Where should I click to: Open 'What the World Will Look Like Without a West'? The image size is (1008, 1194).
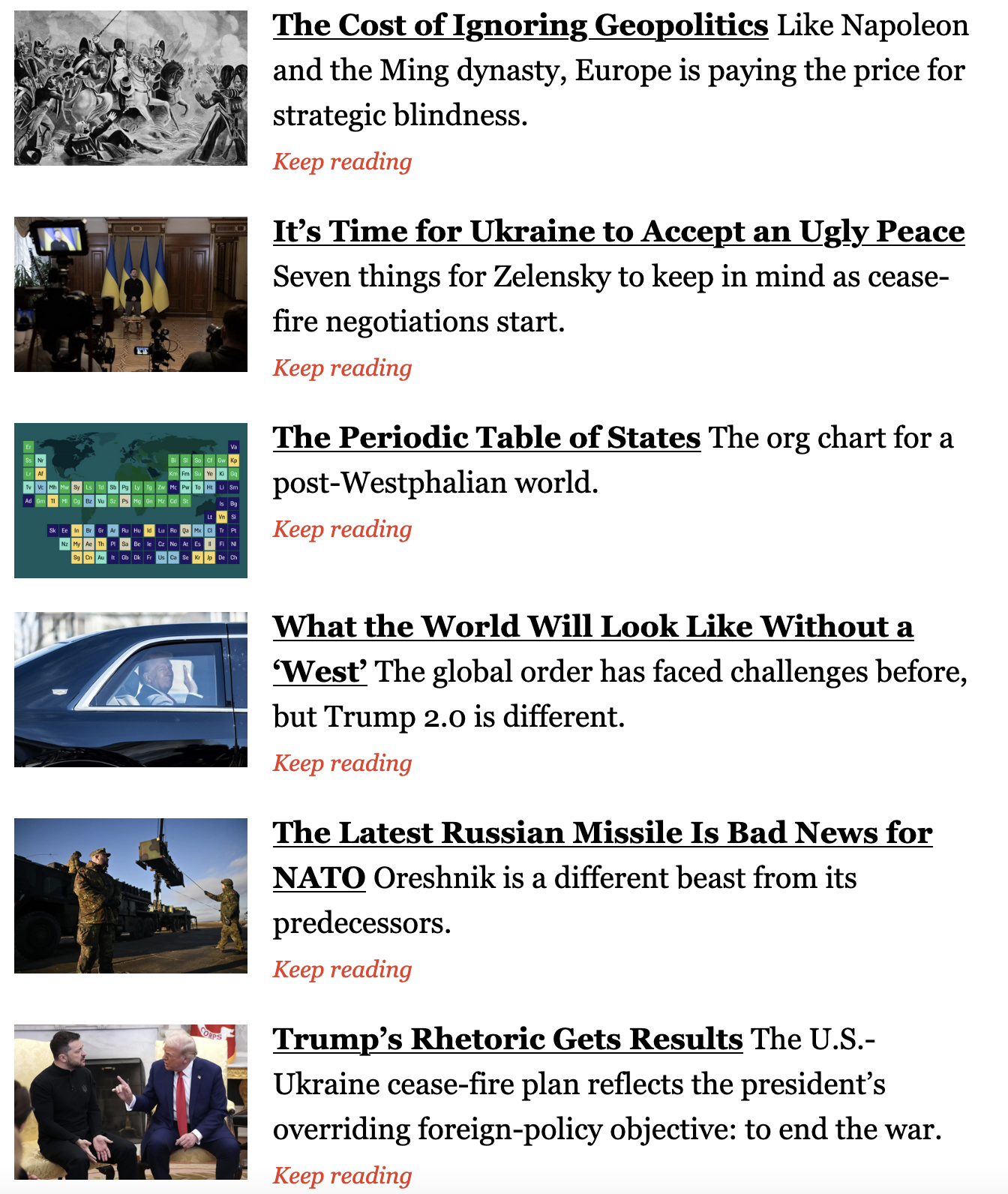coord(592,627)
